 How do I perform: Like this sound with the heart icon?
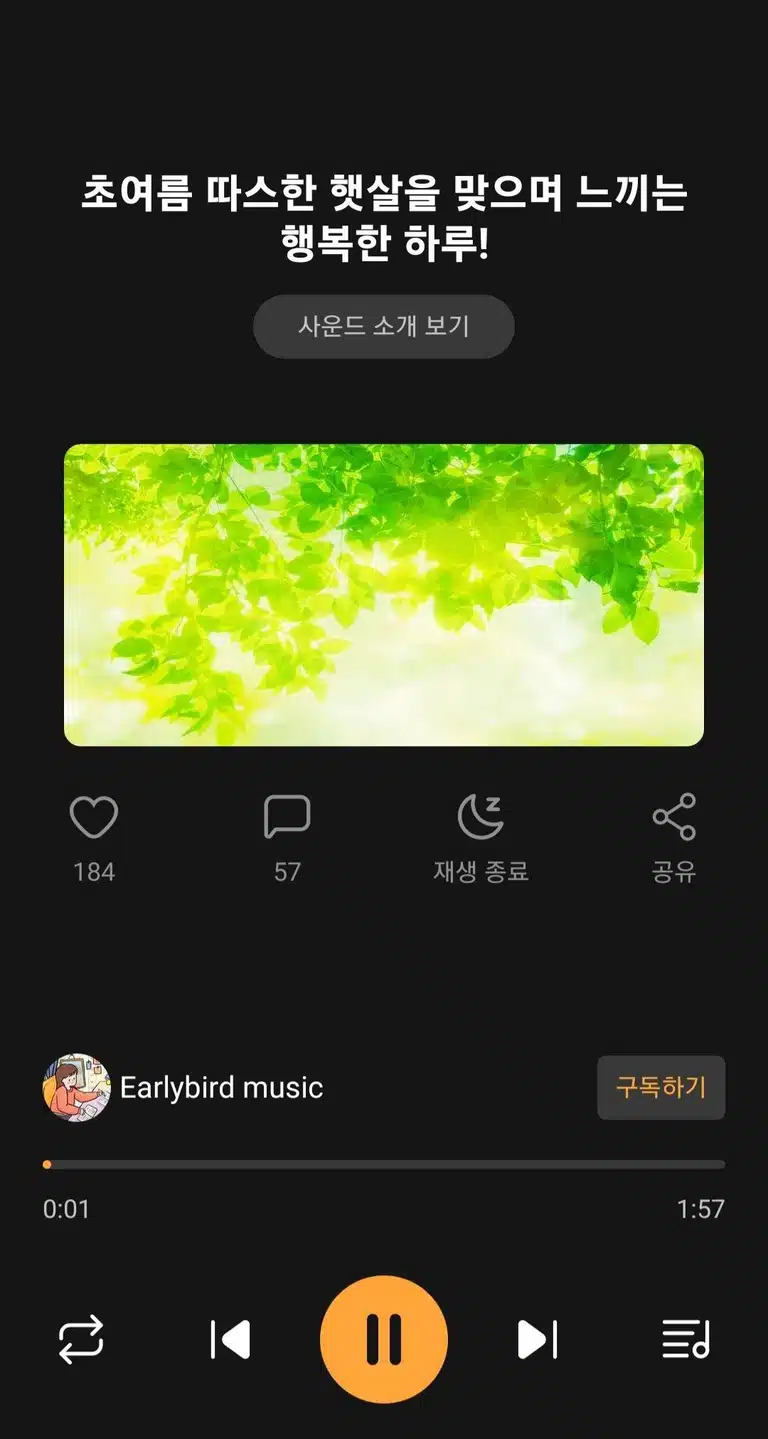(x=94, y=818)
